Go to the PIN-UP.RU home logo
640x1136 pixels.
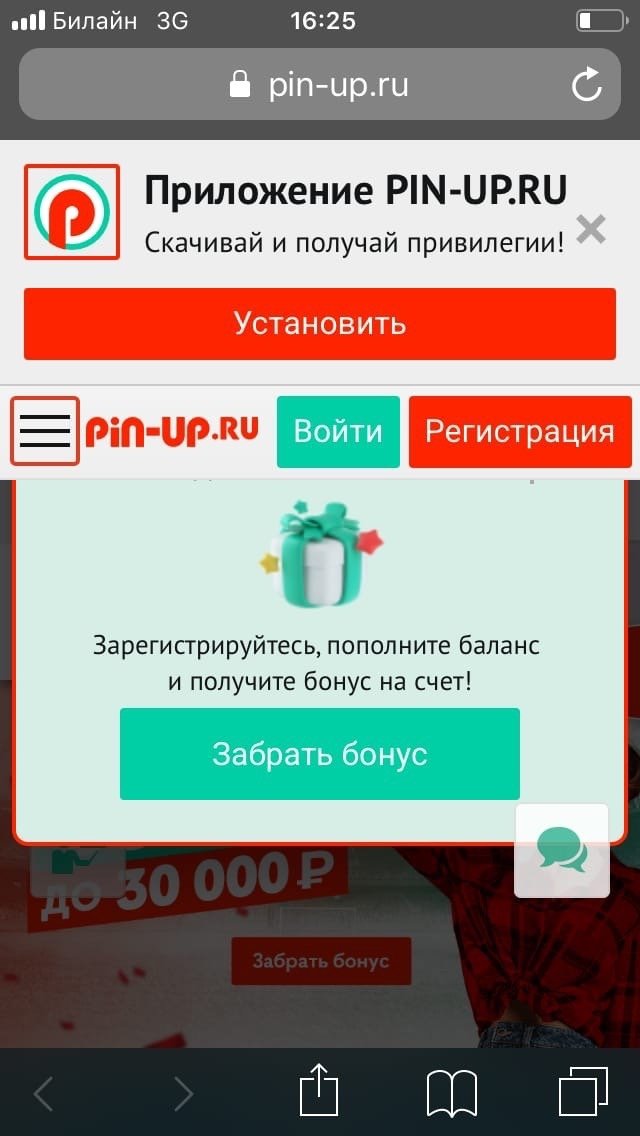coord(172,431)
